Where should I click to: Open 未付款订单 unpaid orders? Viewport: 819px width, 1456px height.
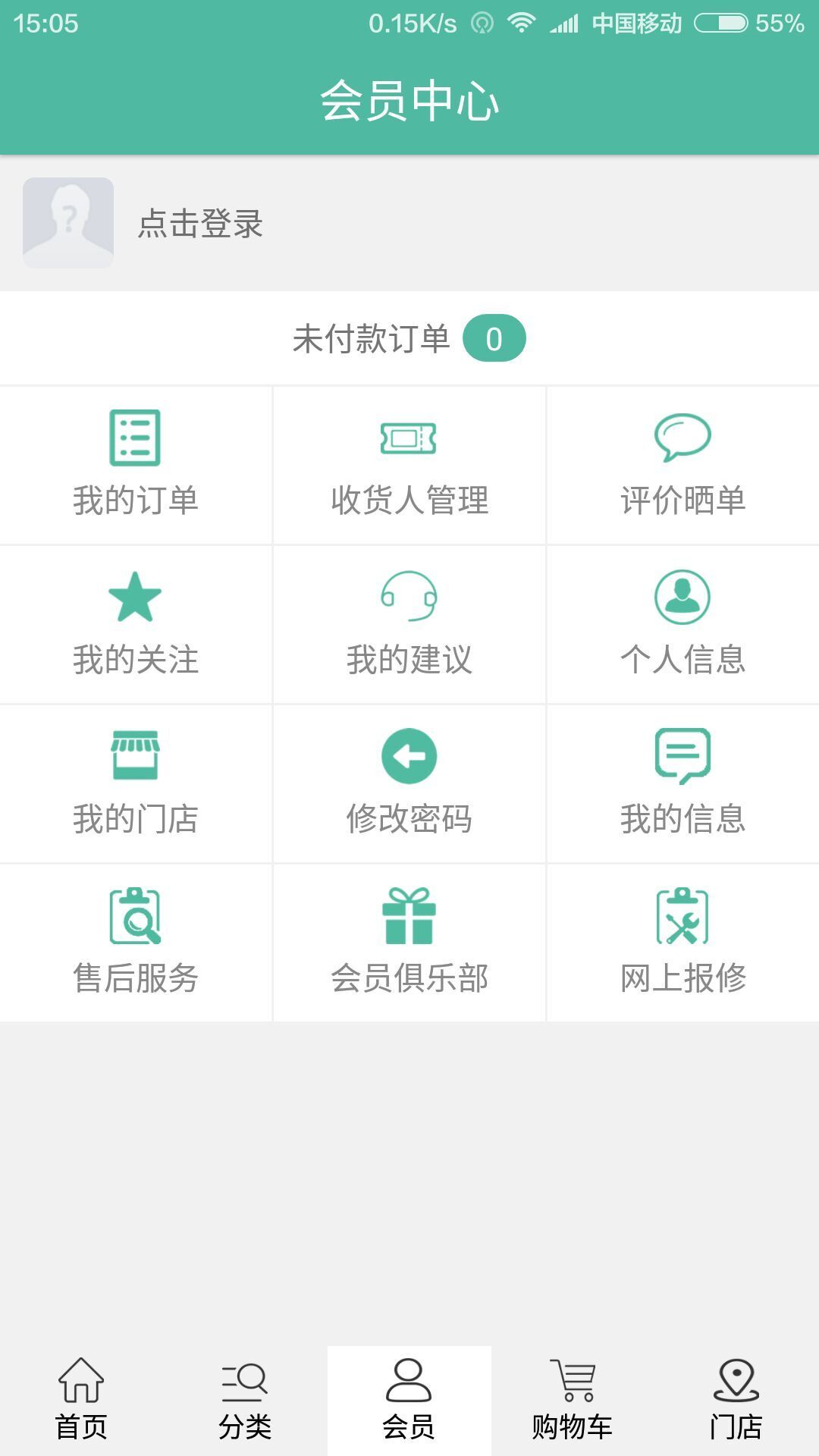tap(409, 338)
